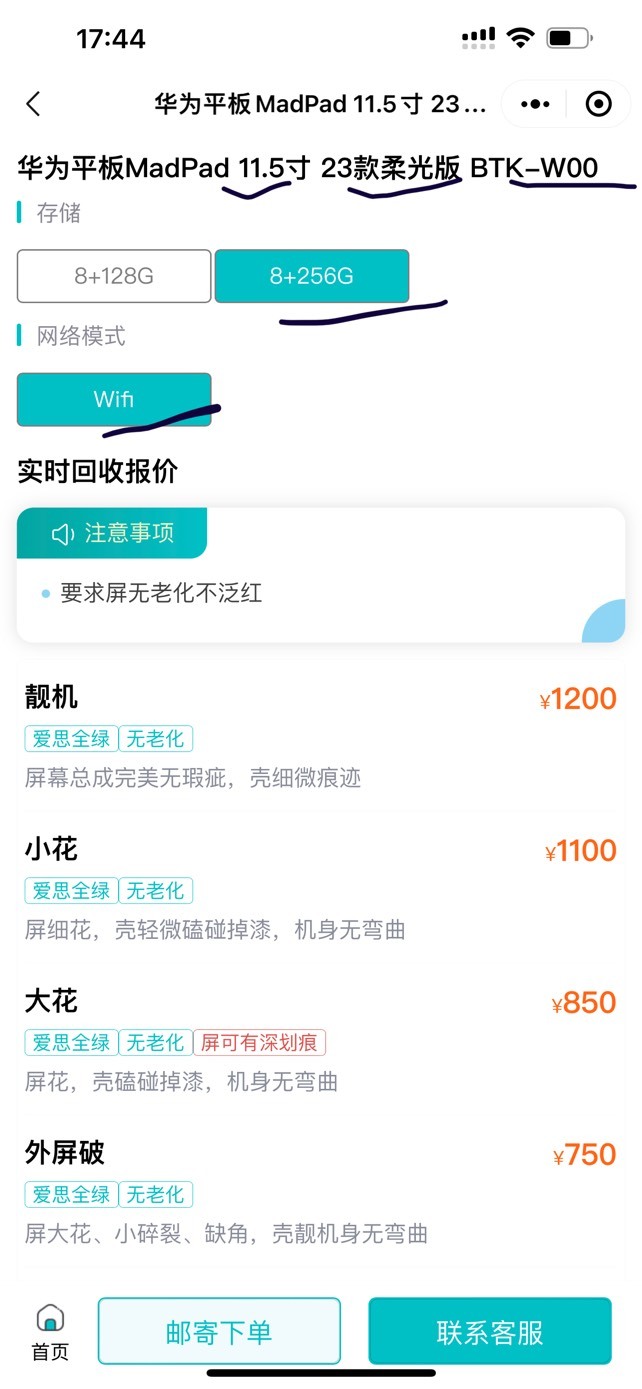This screenshot has width=642, height=1389.
Task: Choose the Wifi network mode
Action: point(114,399)
